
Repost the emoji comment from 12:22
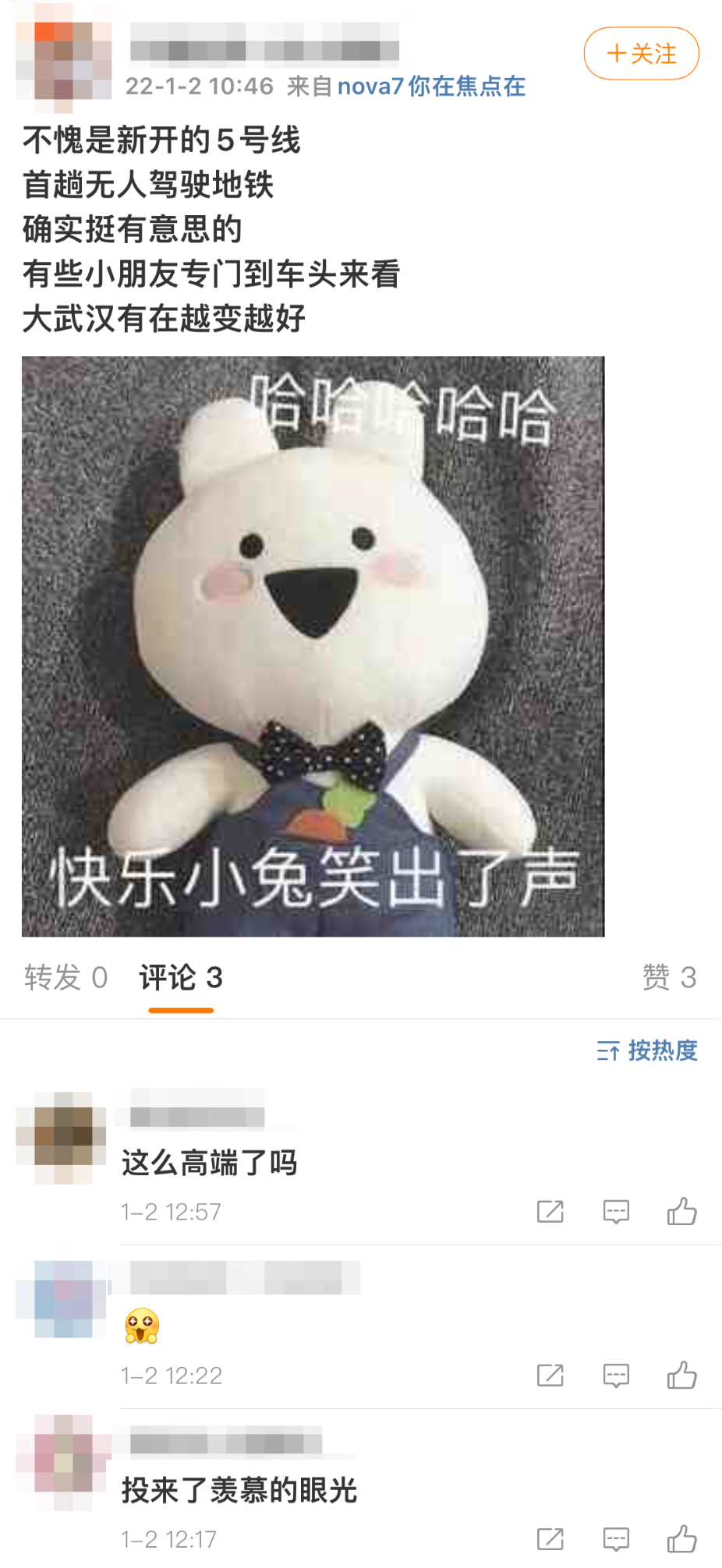550,1376
